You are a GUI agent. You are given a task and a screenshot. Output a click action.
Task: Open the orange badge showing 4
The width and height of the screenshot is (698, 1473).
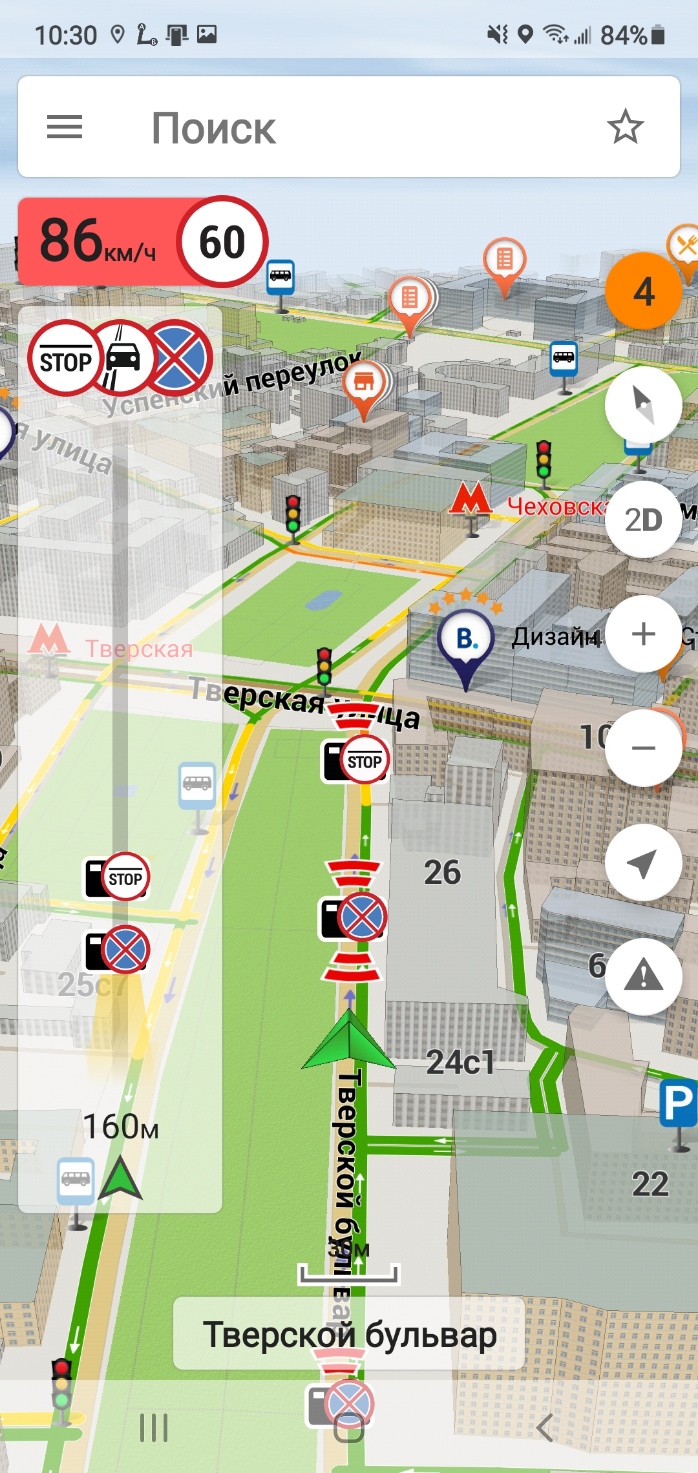coord(643,292)
